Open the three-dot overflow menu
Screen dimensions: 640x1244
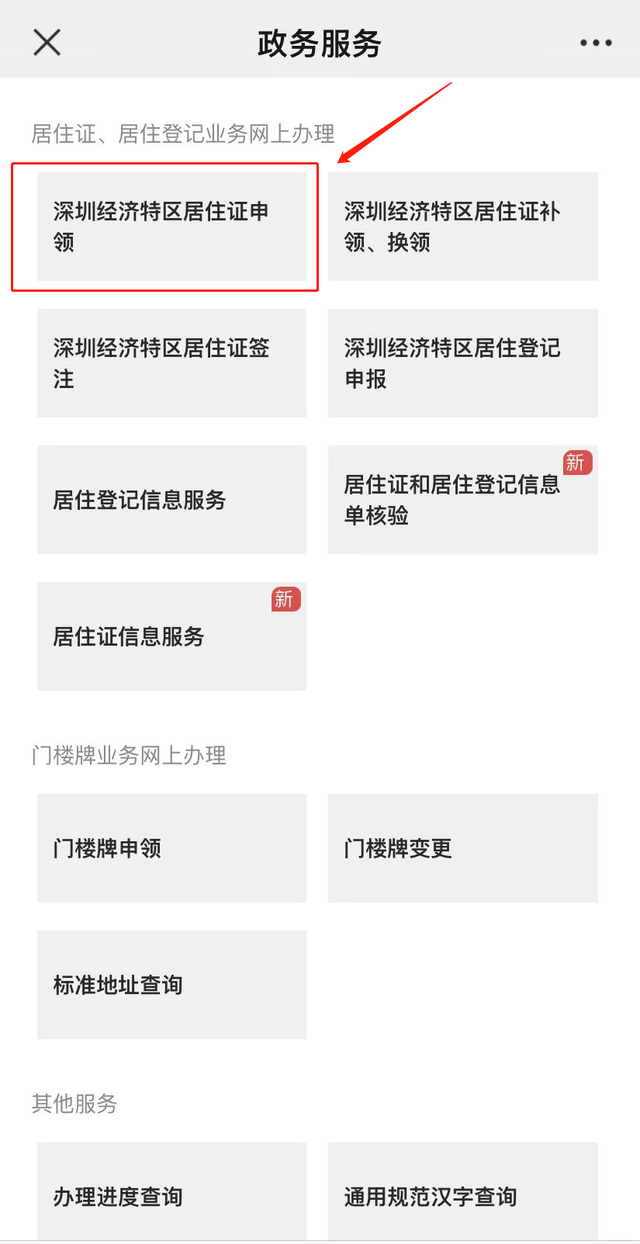tap(595, 43)
